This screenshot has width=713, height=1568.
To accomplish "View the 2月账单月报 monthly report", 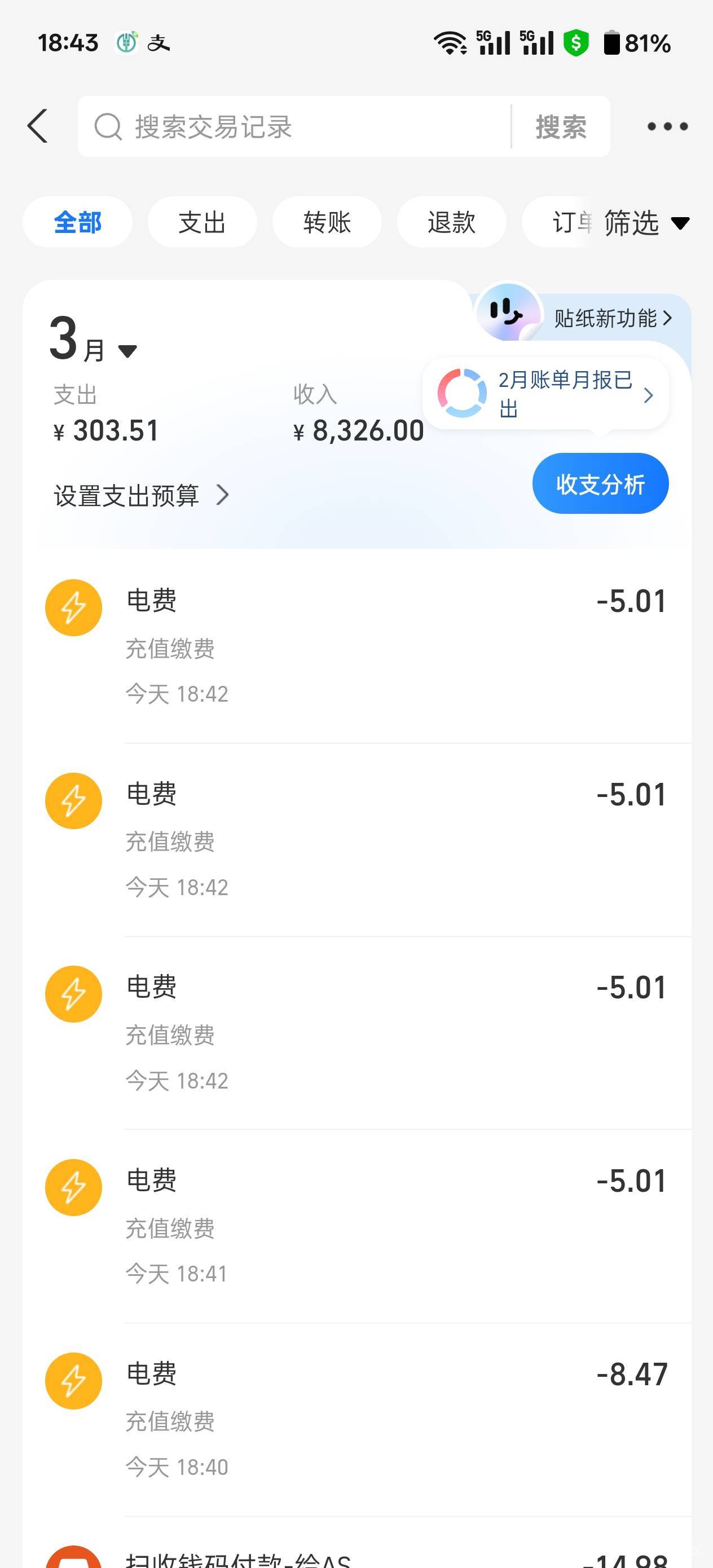I will coord(546,394).
